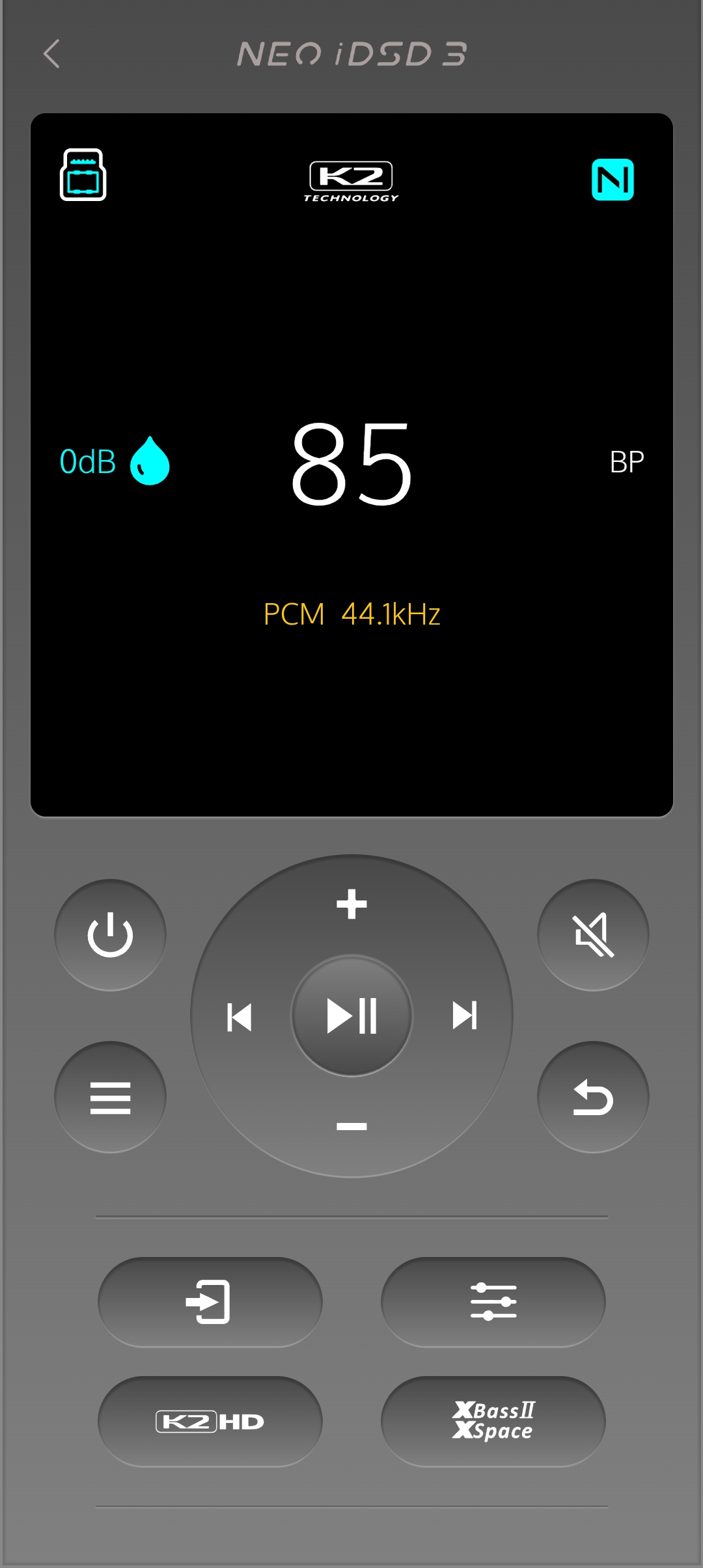The image size is (703, 1568).
Task: Skip to previous track
Action: click(239, 1015)
